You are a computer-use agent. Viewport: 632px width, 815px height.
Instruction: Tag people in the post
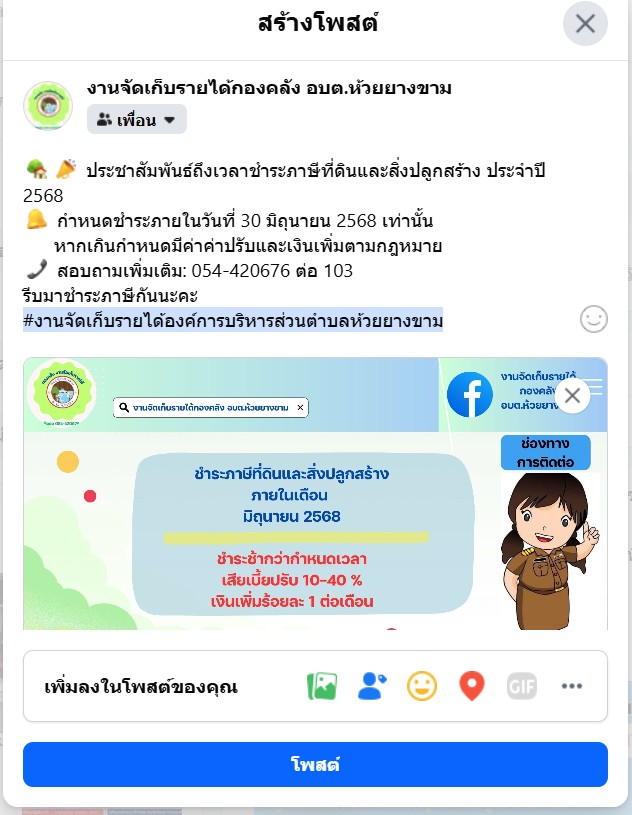[372, 686]
